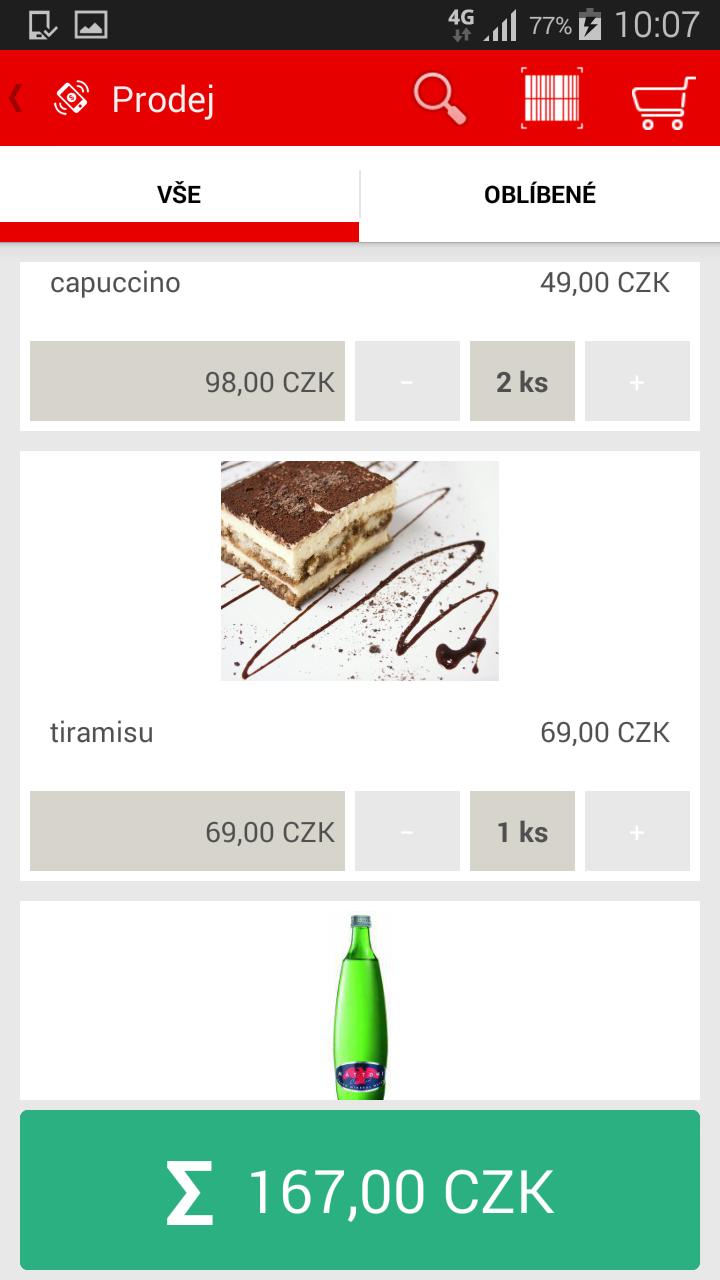Tap the 4G network indicator

(x=460, y=22)
